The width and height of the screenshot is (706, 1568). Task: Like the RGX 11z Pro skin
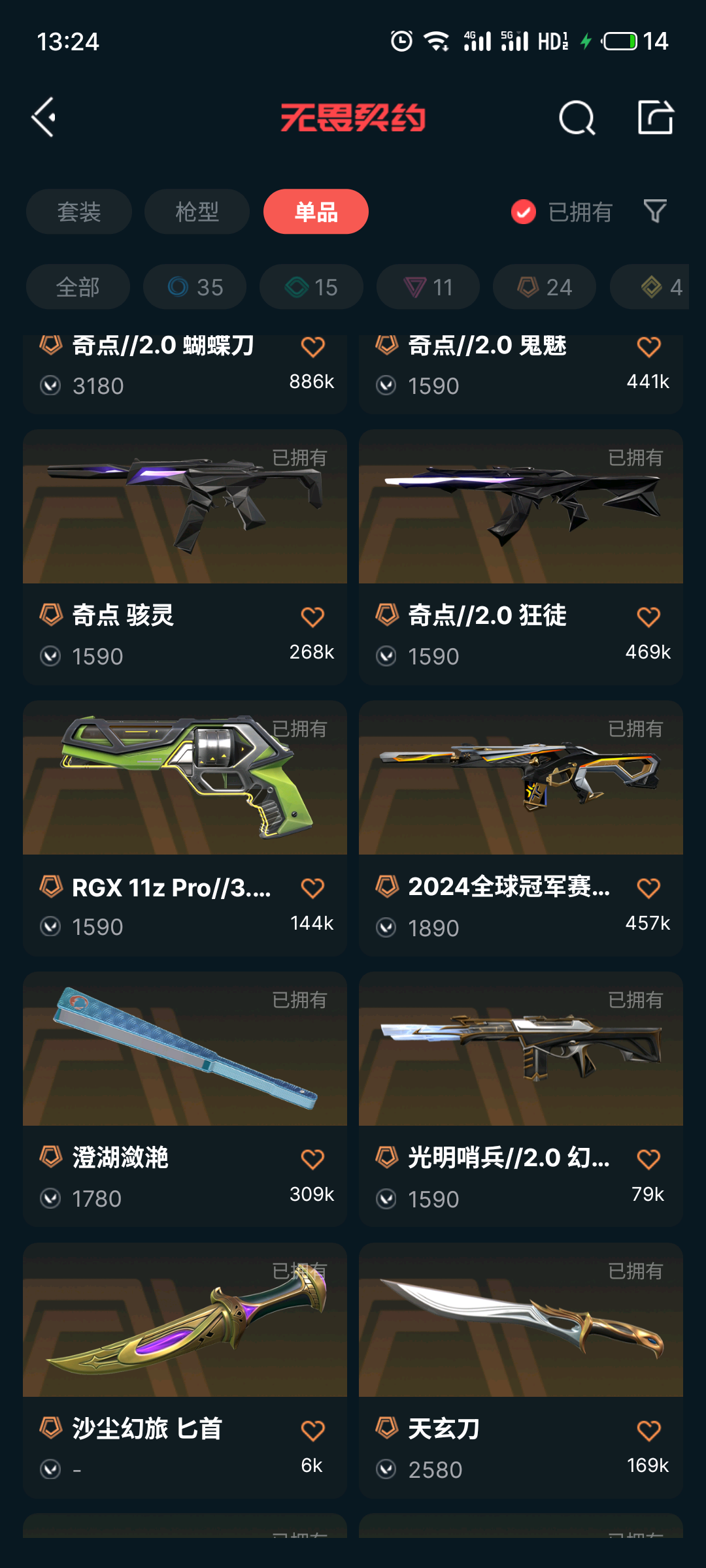[x=312, y=888]
